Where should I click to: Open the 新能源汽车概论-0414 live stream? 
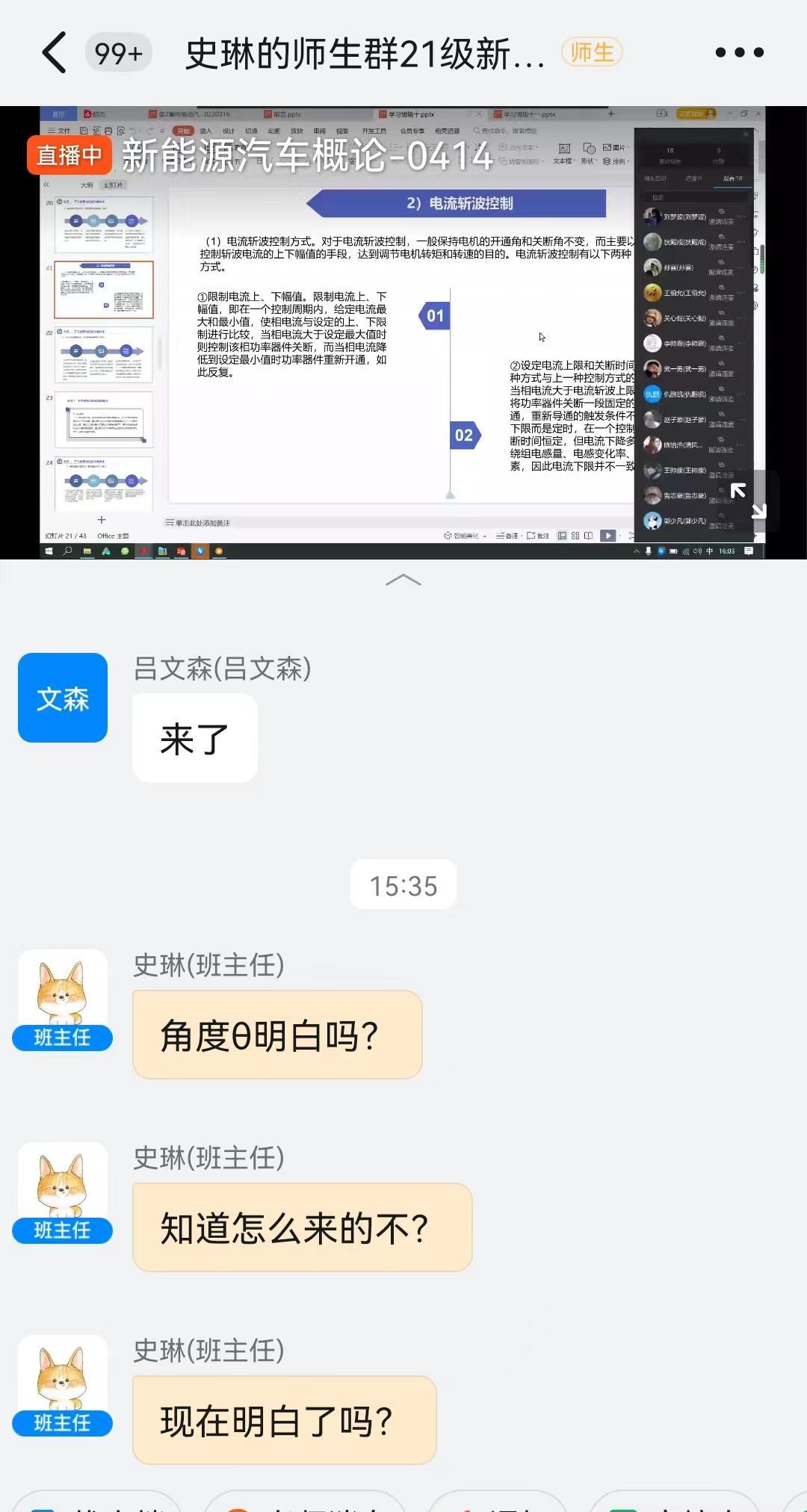tap(306, 156)
